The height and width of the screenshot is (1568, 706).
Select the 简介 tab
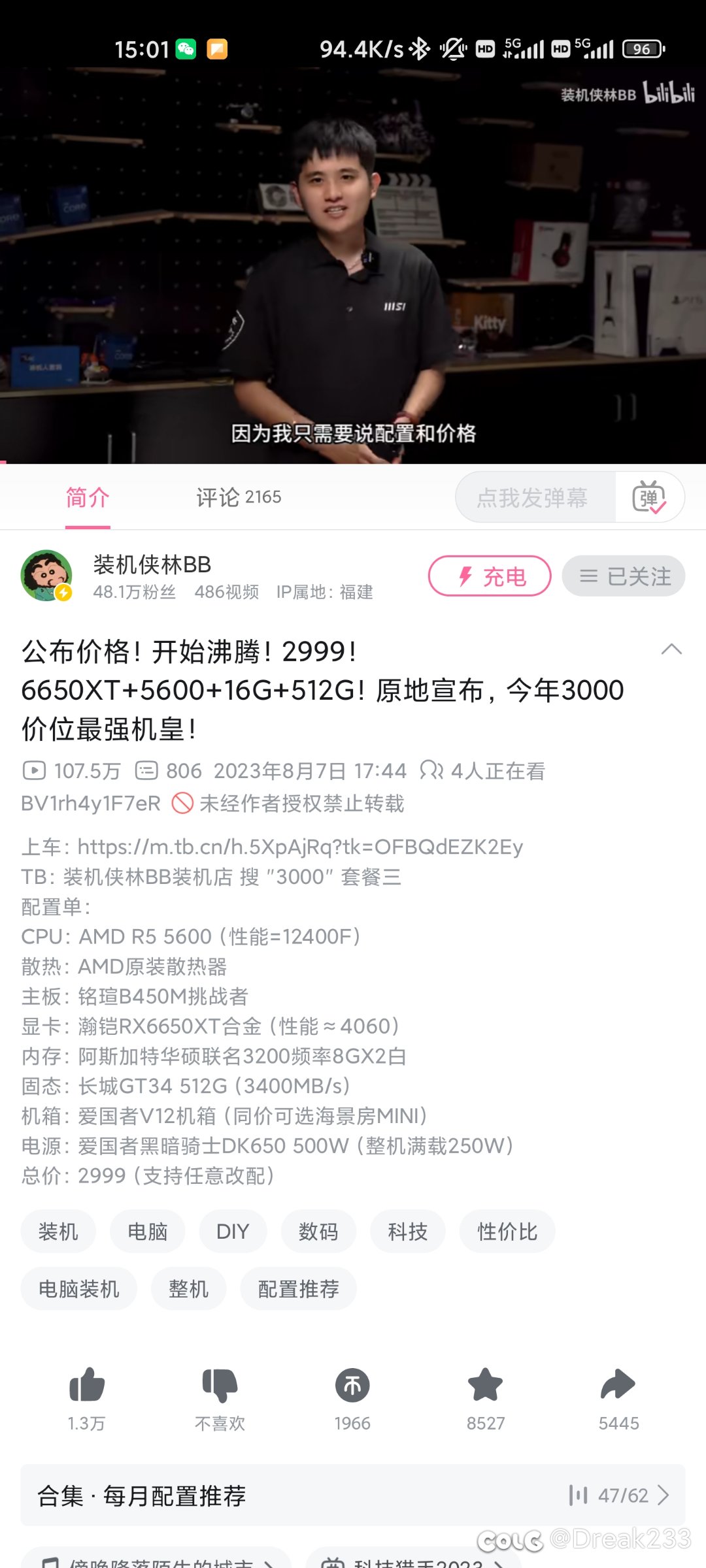(x=88, y=498)
